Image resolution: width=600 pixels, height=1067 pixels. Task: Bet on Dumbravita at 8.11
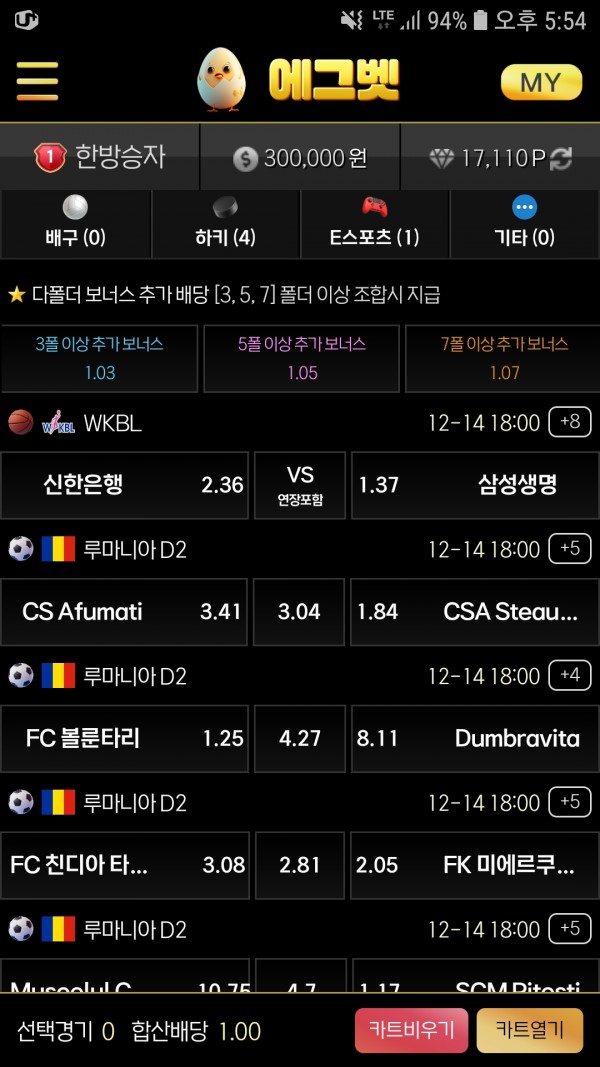pos(475,738)
